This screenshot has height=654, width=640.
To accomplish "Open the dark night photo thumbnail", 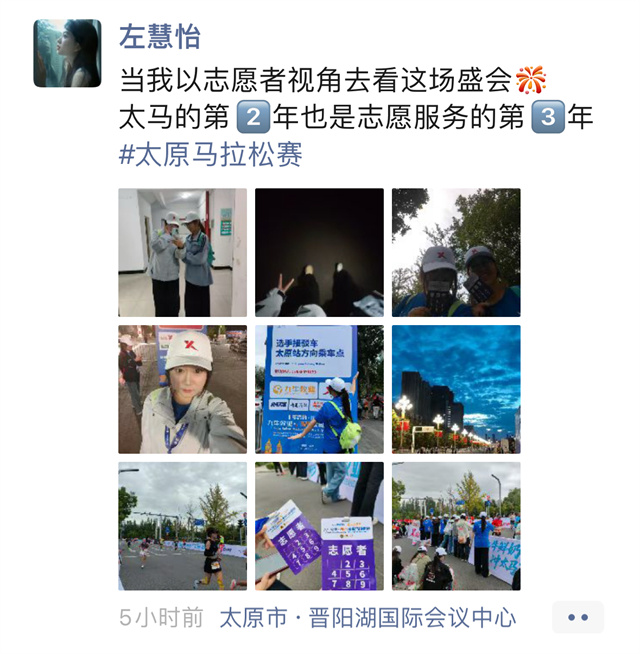I will click(x=319, y=252).
